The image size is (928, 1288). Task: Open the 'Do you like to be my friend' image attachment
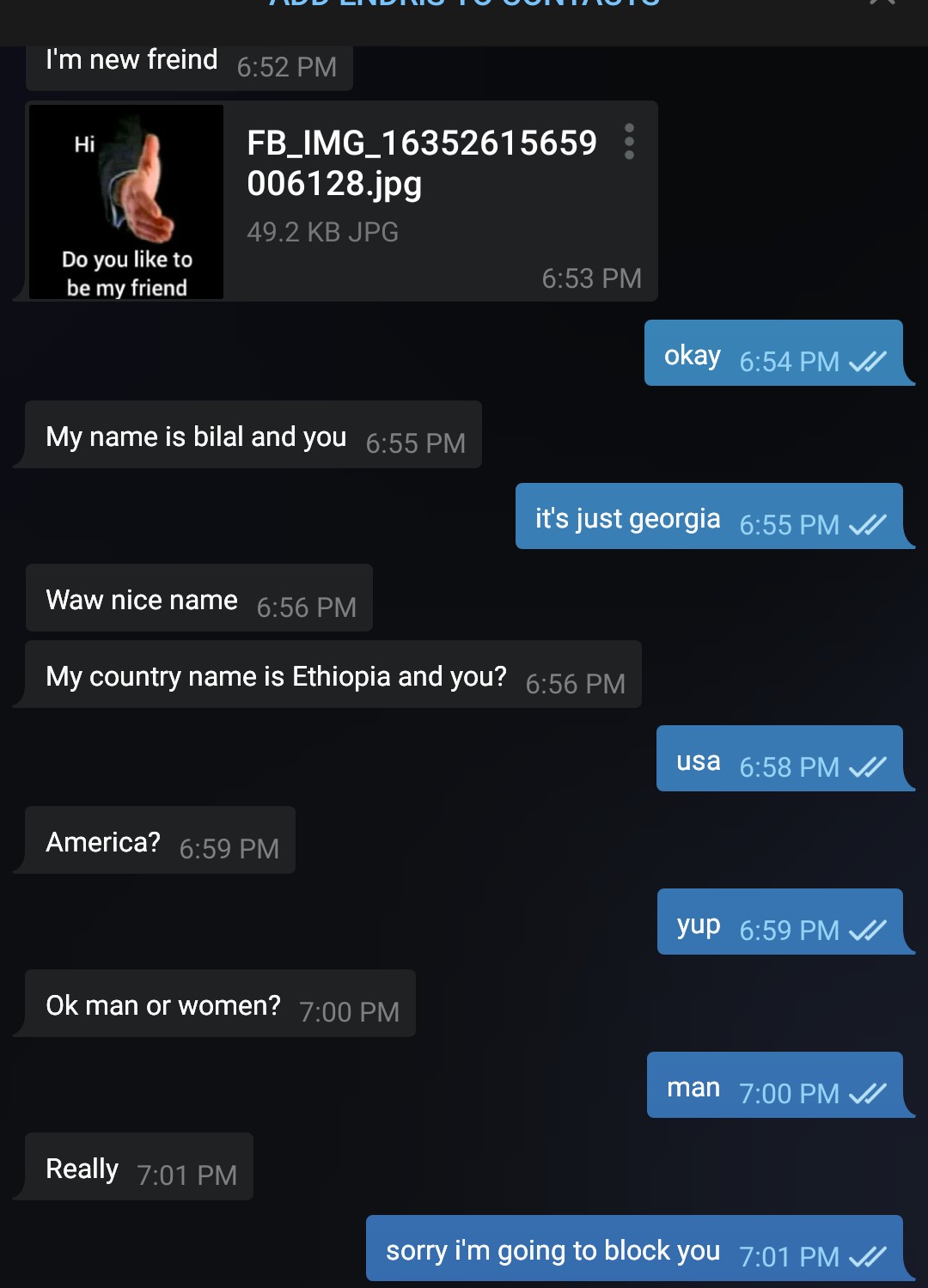point(126,202)
